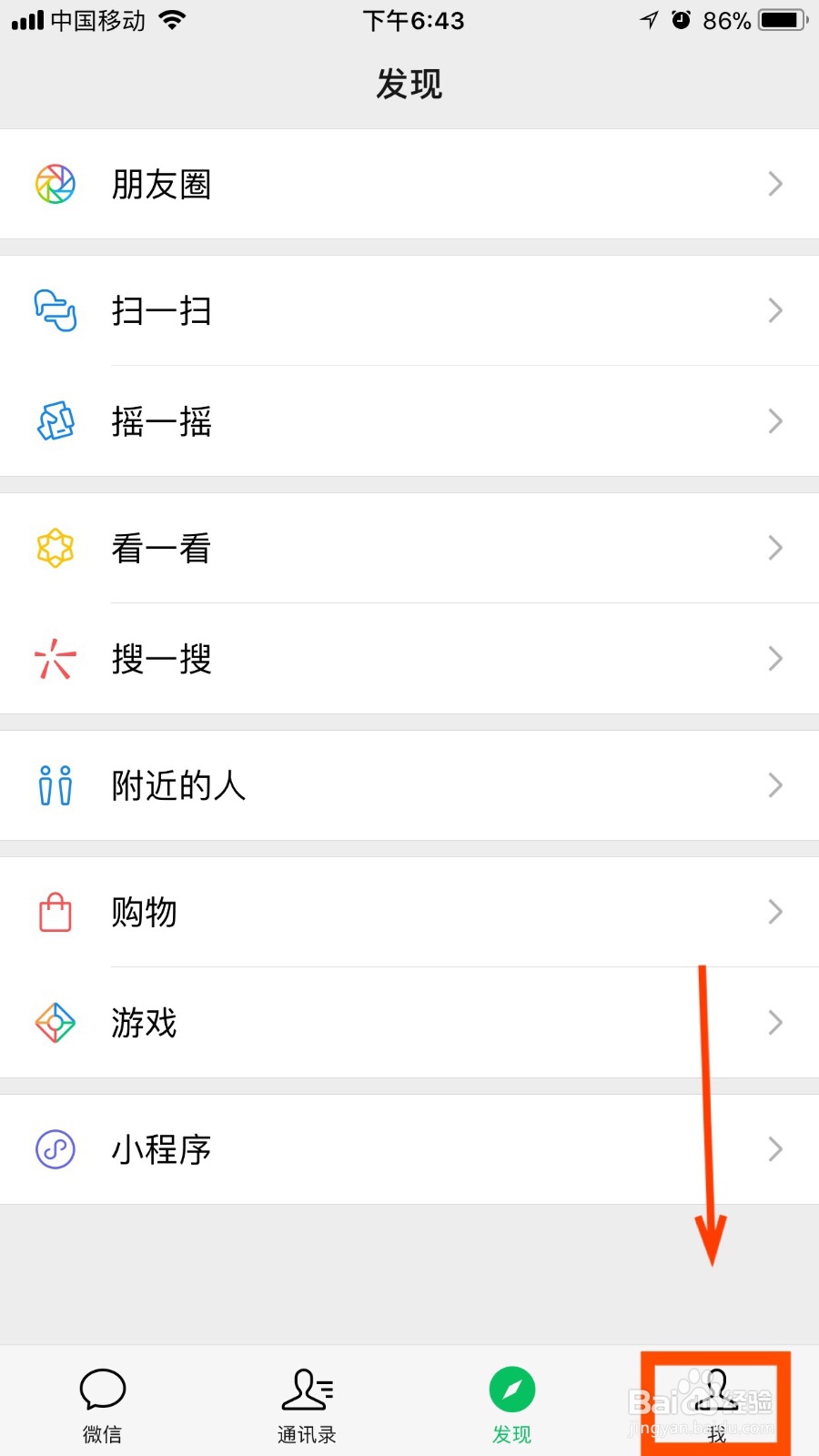The image size is (819, 1456).
Task: Select the 游戏 games icon
Action: coord(55,1022)
